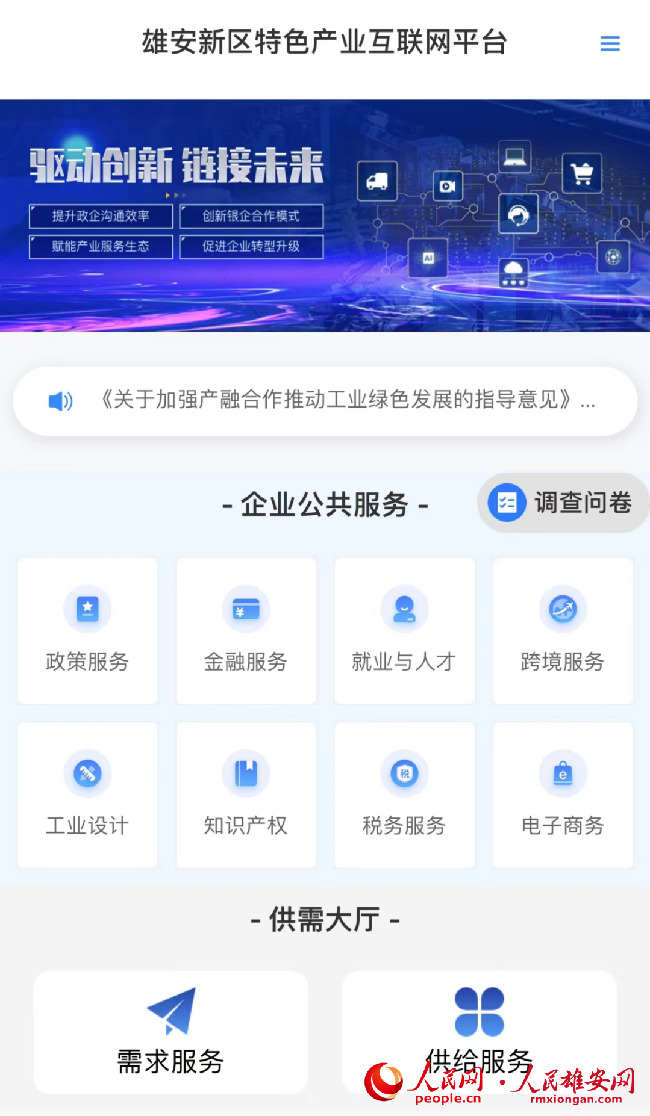
Task: Launch 电子商务 service
Action: [x=563, y=795]
